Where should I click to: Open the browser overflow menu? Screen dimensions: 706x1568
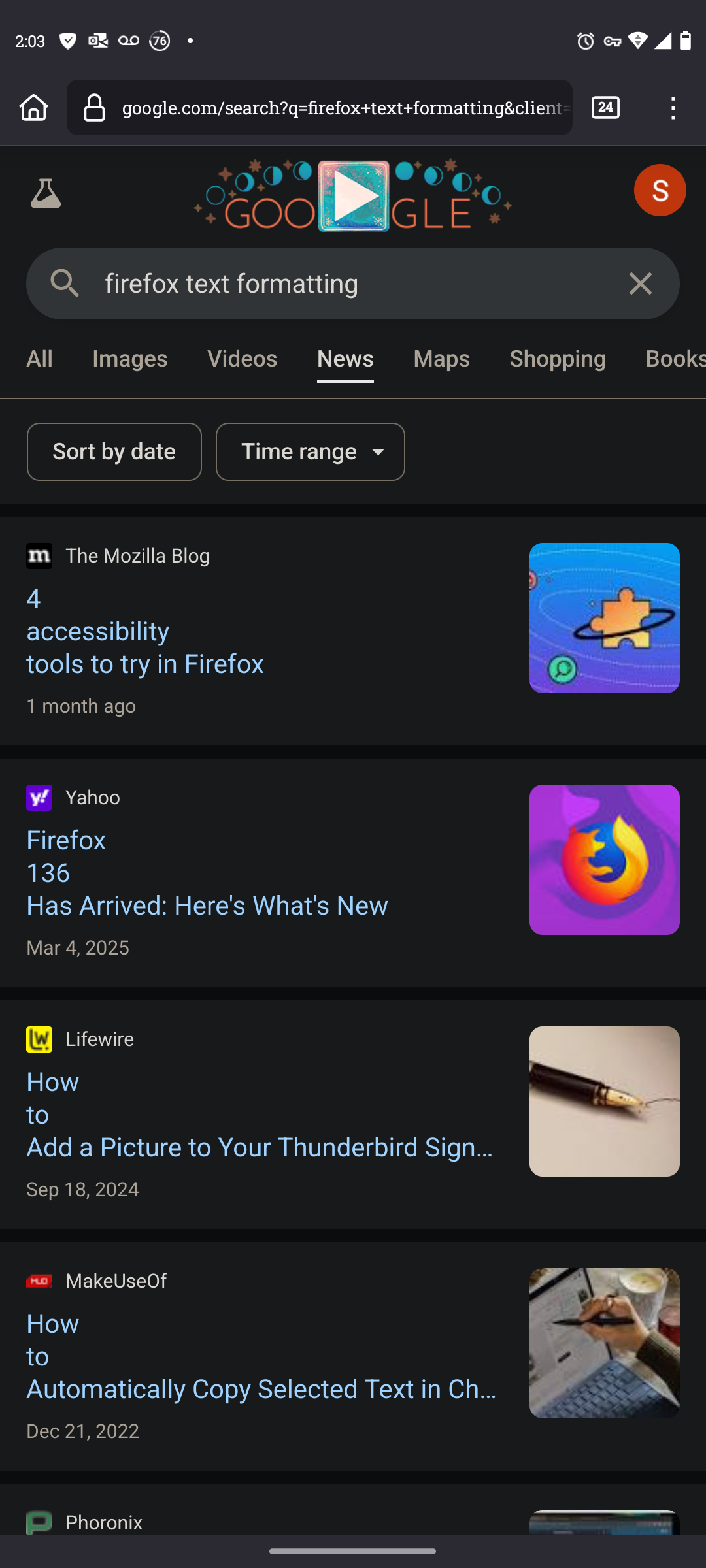tap(673, 108)
